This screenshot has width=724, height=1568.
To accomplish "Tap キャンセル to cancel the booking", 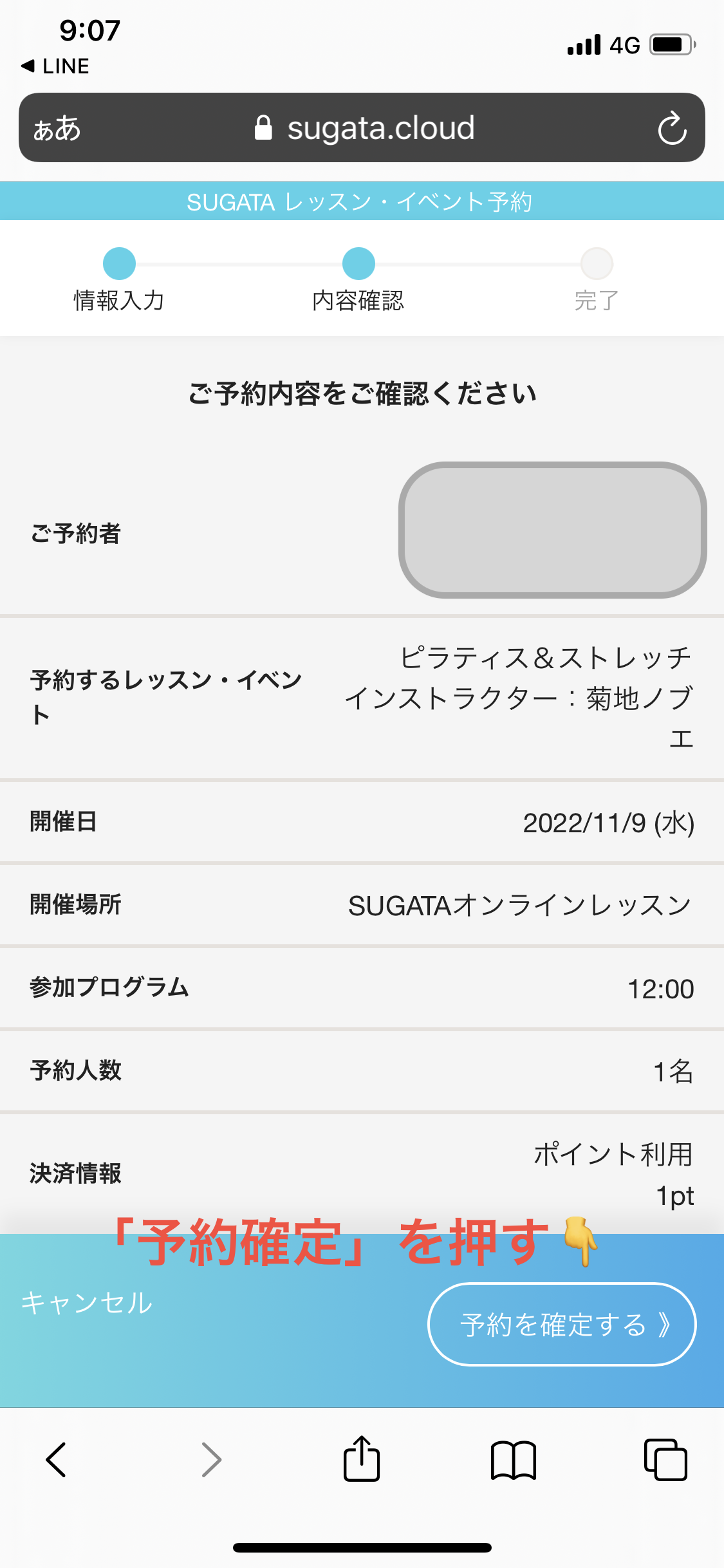I will (x=87, y=1303).
